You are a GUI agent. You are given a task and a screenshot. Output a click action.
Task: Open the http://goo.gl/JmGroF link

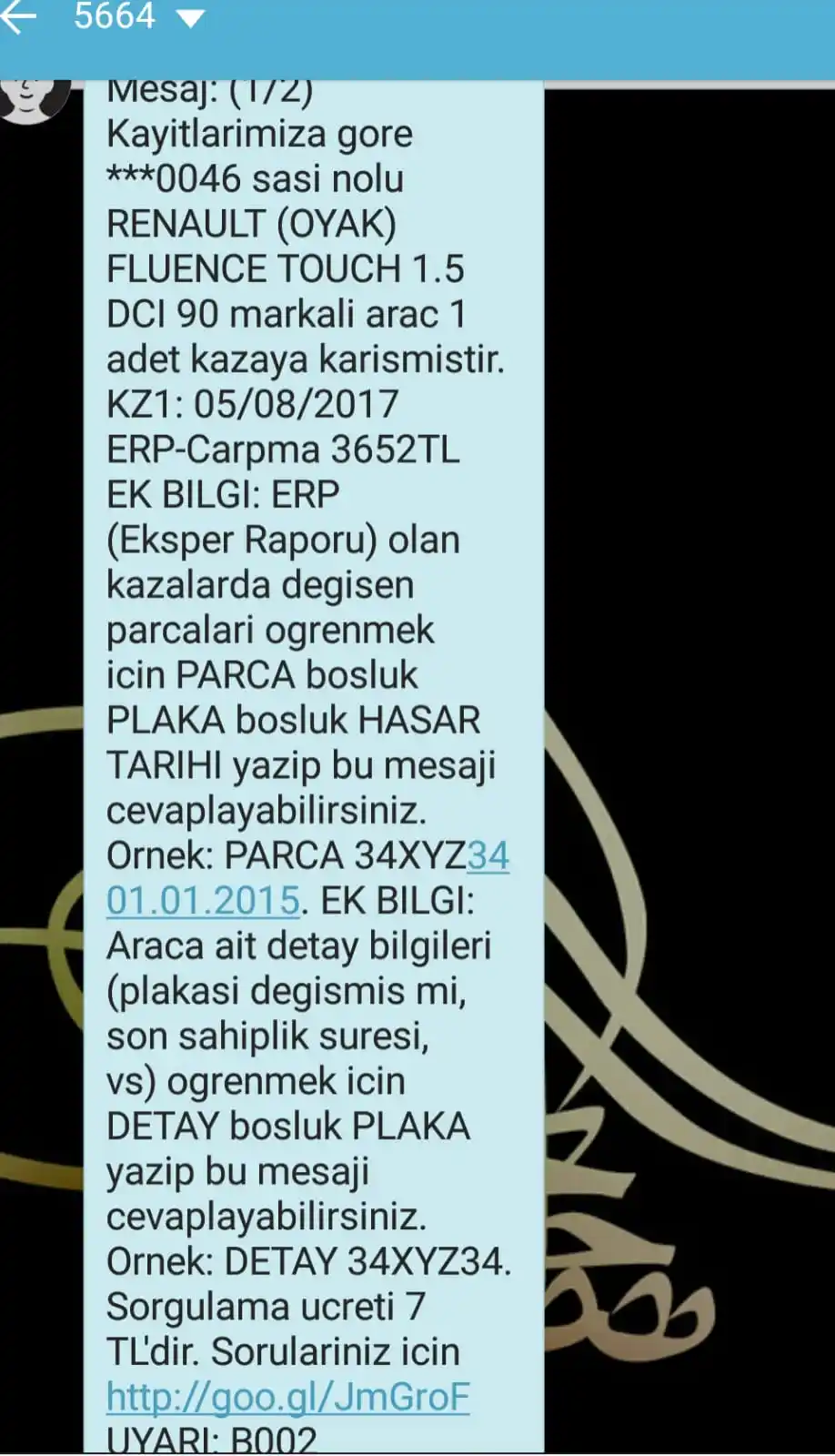point(287,1397)
